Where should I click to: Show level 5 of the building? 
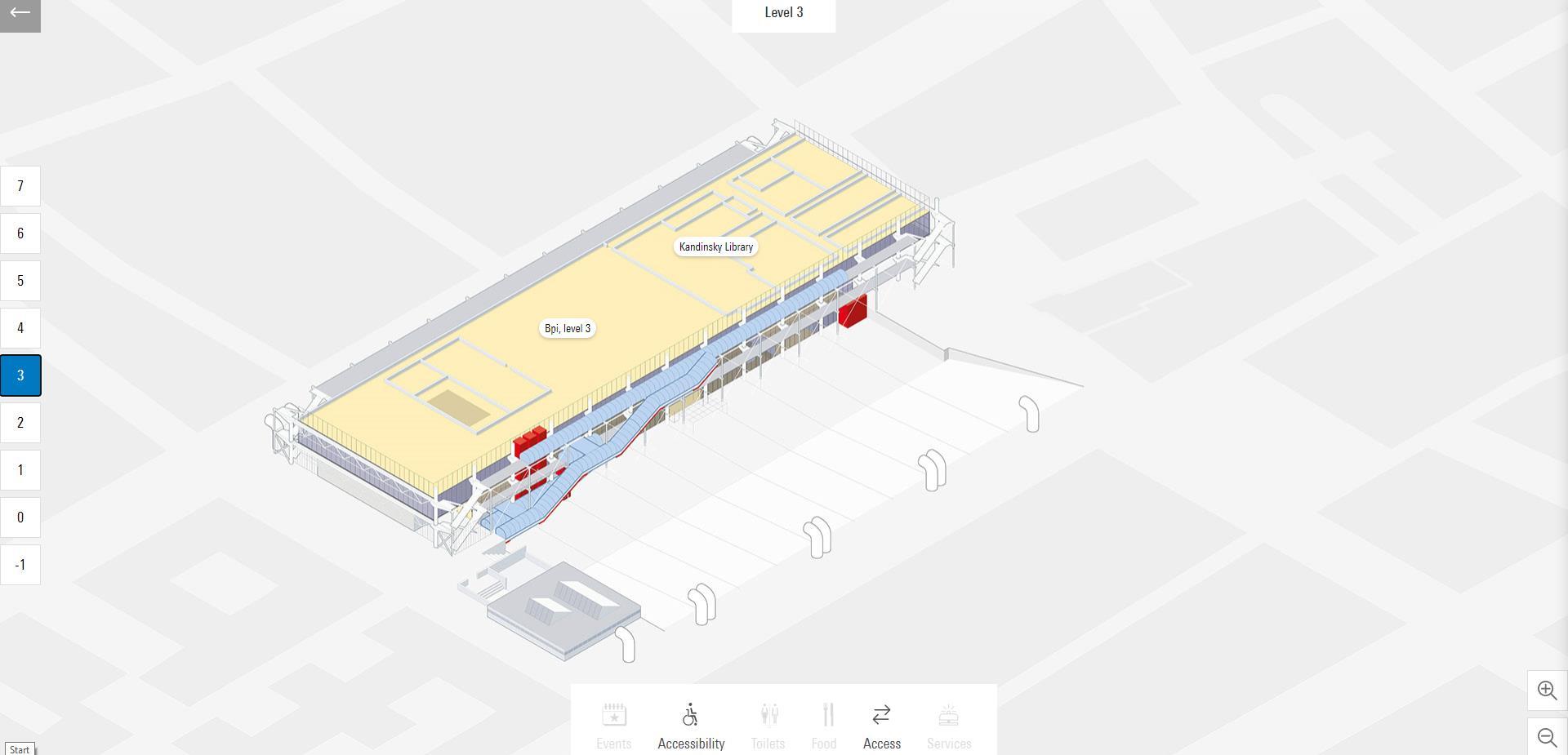pos(20,281)
